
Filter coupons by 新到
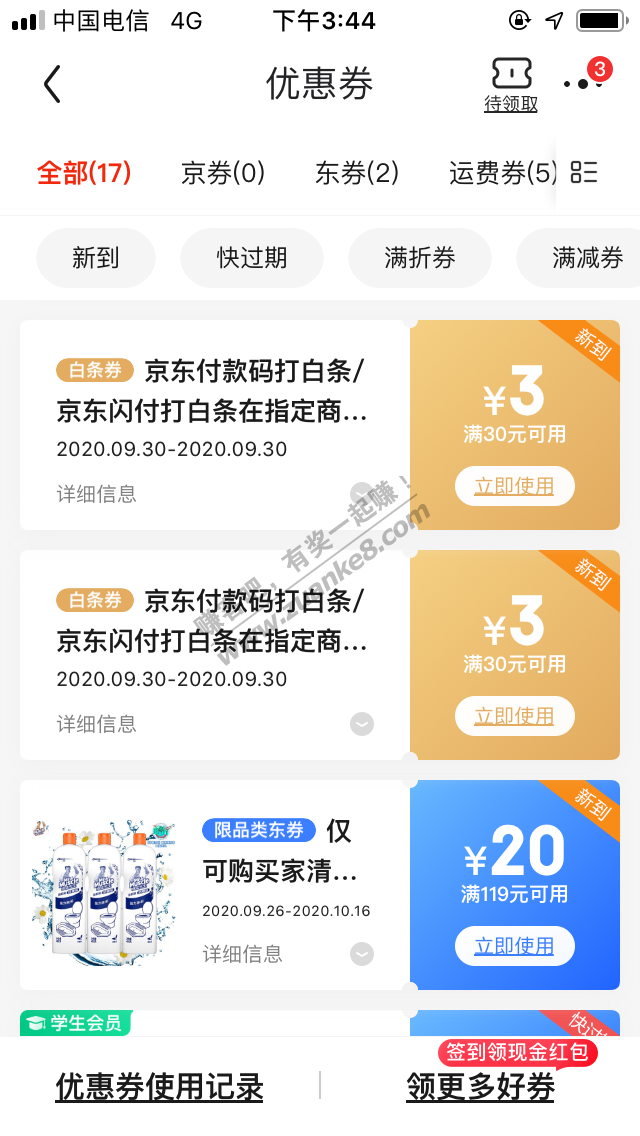pos(96,258)
